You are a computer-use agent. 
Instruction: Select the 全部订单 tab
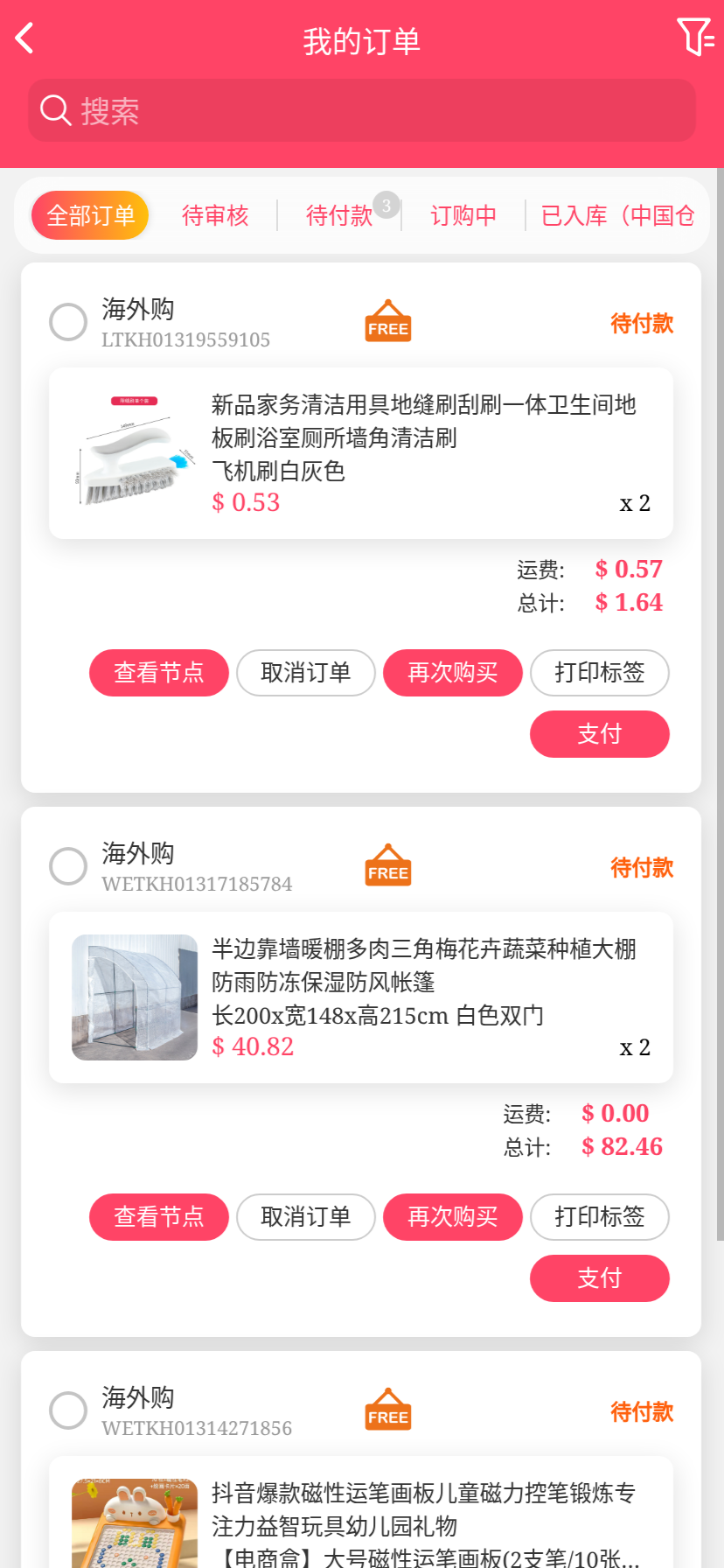coord(90,215)
